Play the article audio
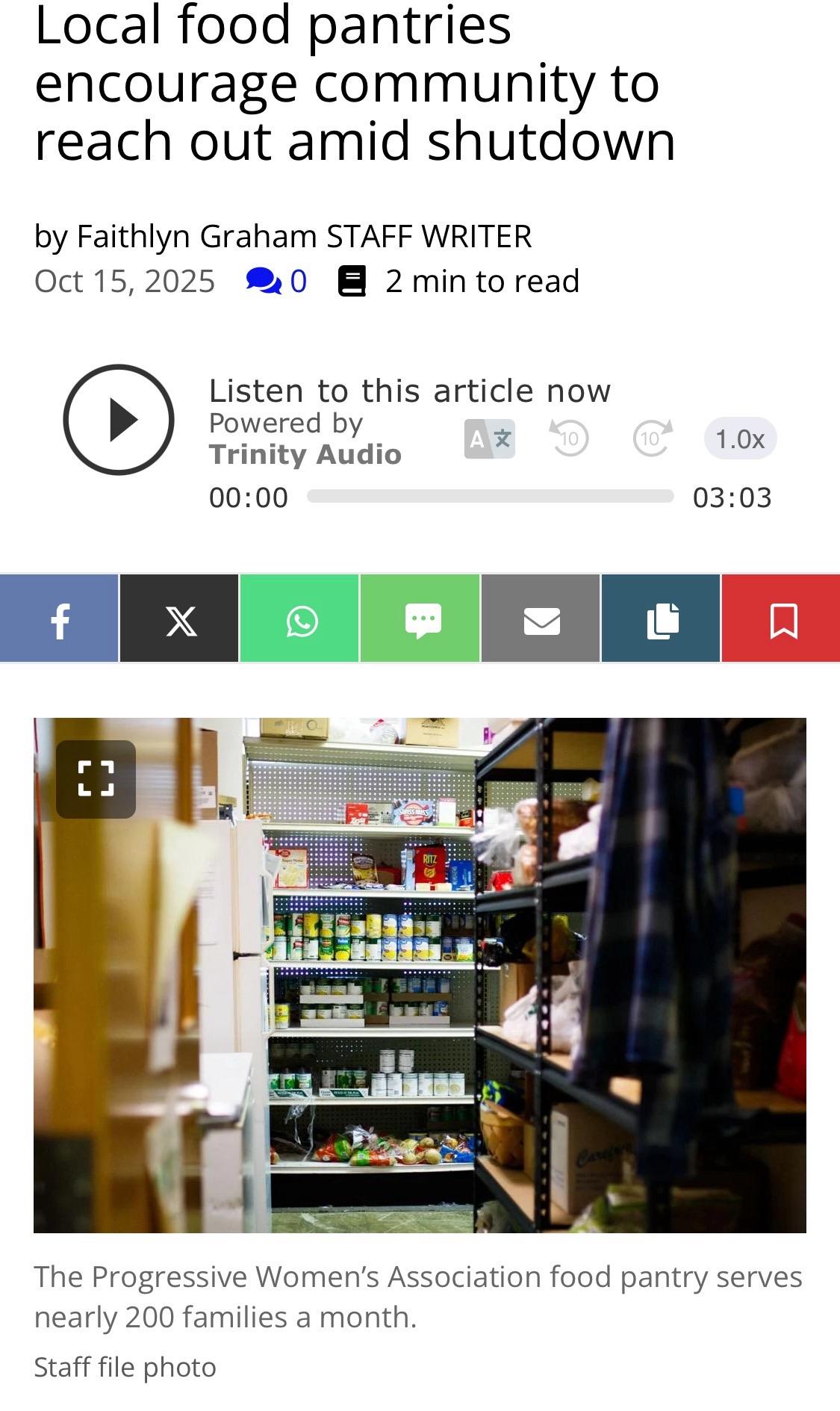840x1411 pixels. click(x=119, y=420)
